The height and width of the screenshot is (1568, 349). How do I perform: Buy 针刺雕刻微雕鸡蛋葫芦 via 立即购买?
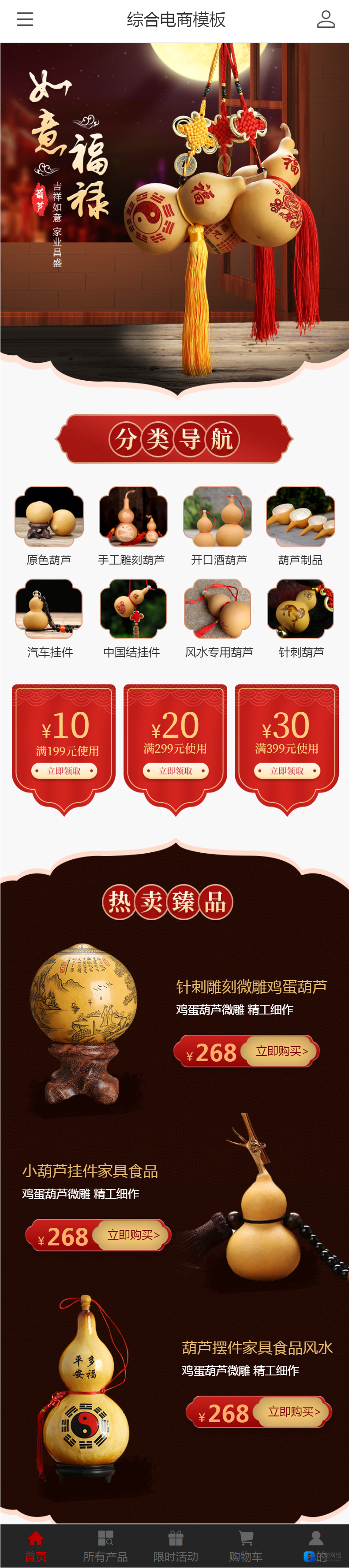click(281, 1051)
